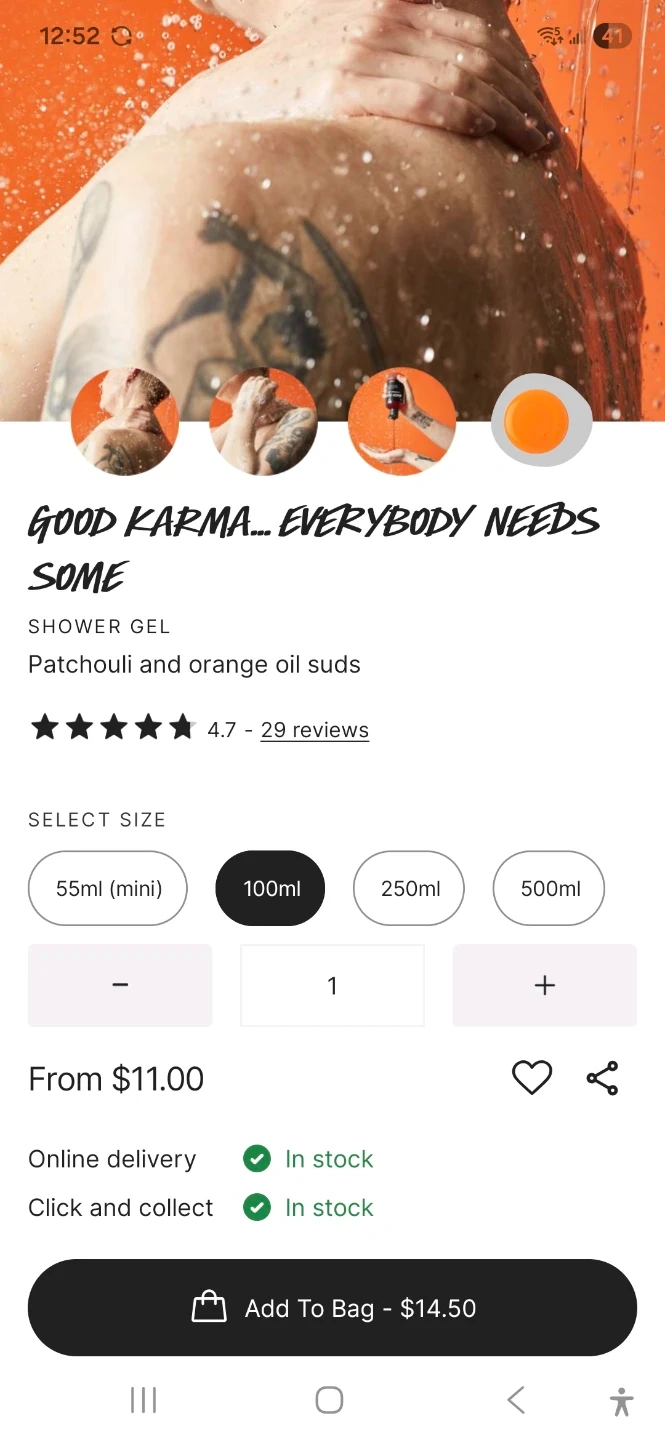Choose the 100ml size option
Screen dimensions: 665x1440
coord(270,888)
